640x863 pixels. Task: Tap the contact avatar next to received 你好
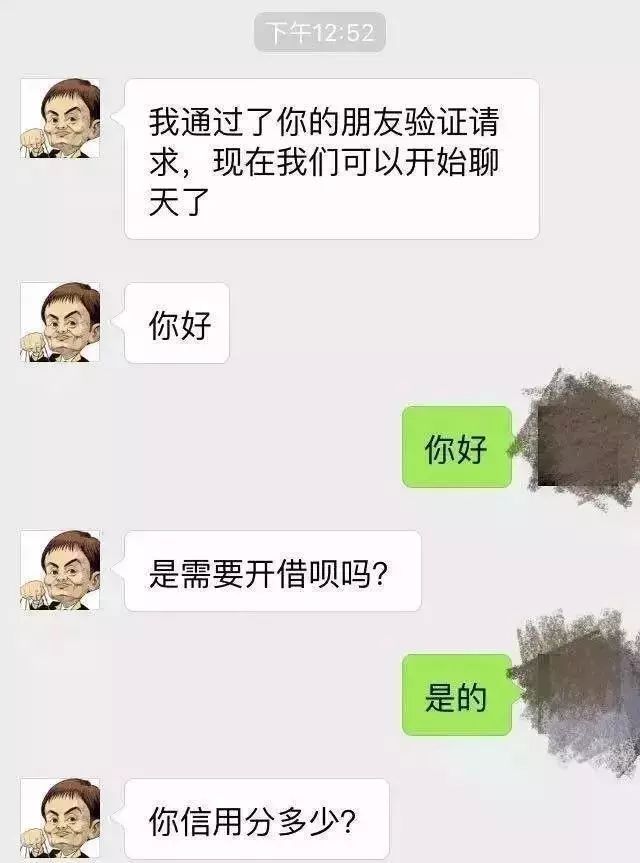(60, 322)
